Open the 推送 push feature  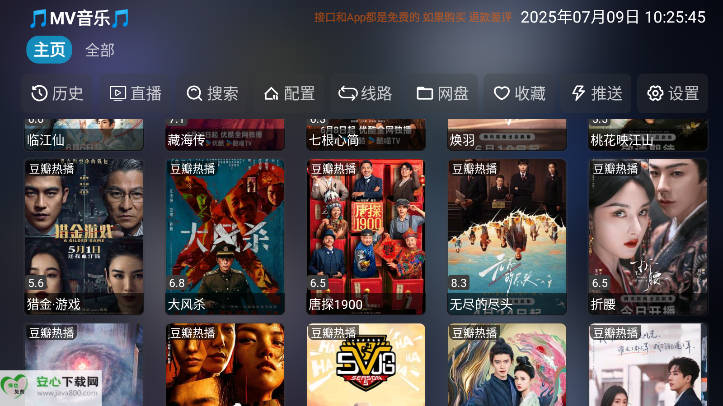(596, 93)
